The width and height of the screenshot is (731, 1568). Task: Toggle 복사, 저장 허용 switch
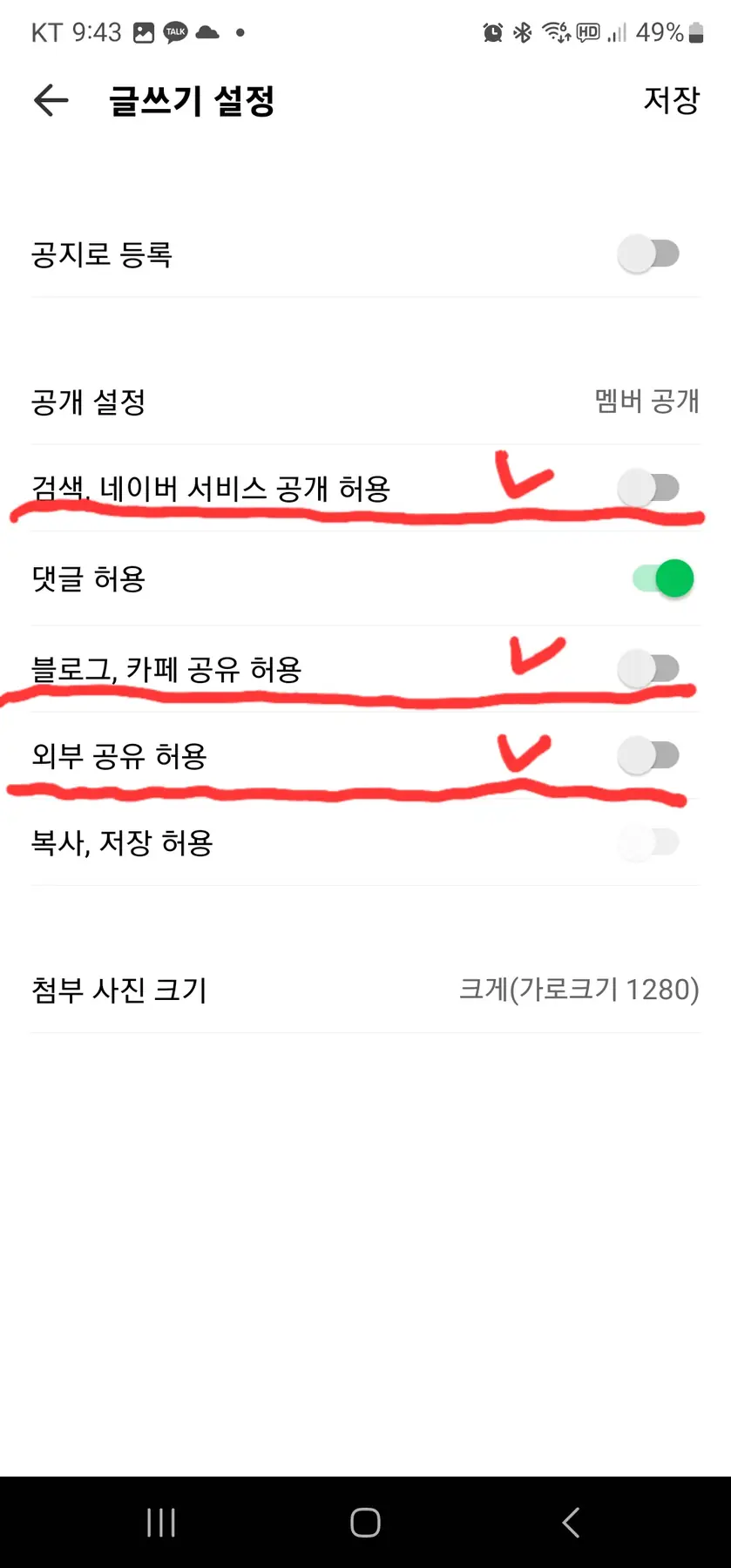pos(649,842)
